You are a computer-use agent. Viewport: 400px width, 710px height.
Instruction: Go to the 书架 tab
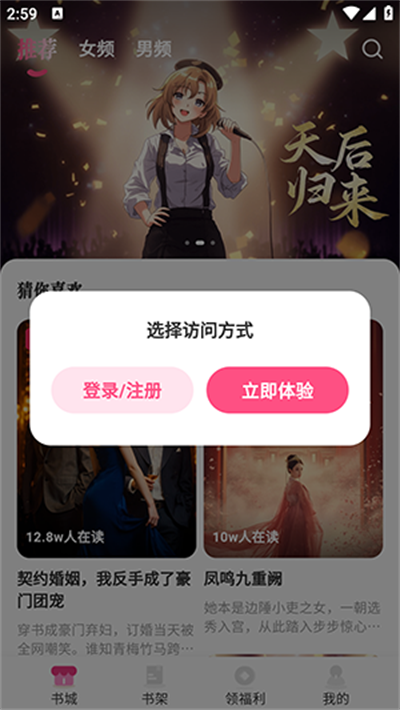click(154, 686)
